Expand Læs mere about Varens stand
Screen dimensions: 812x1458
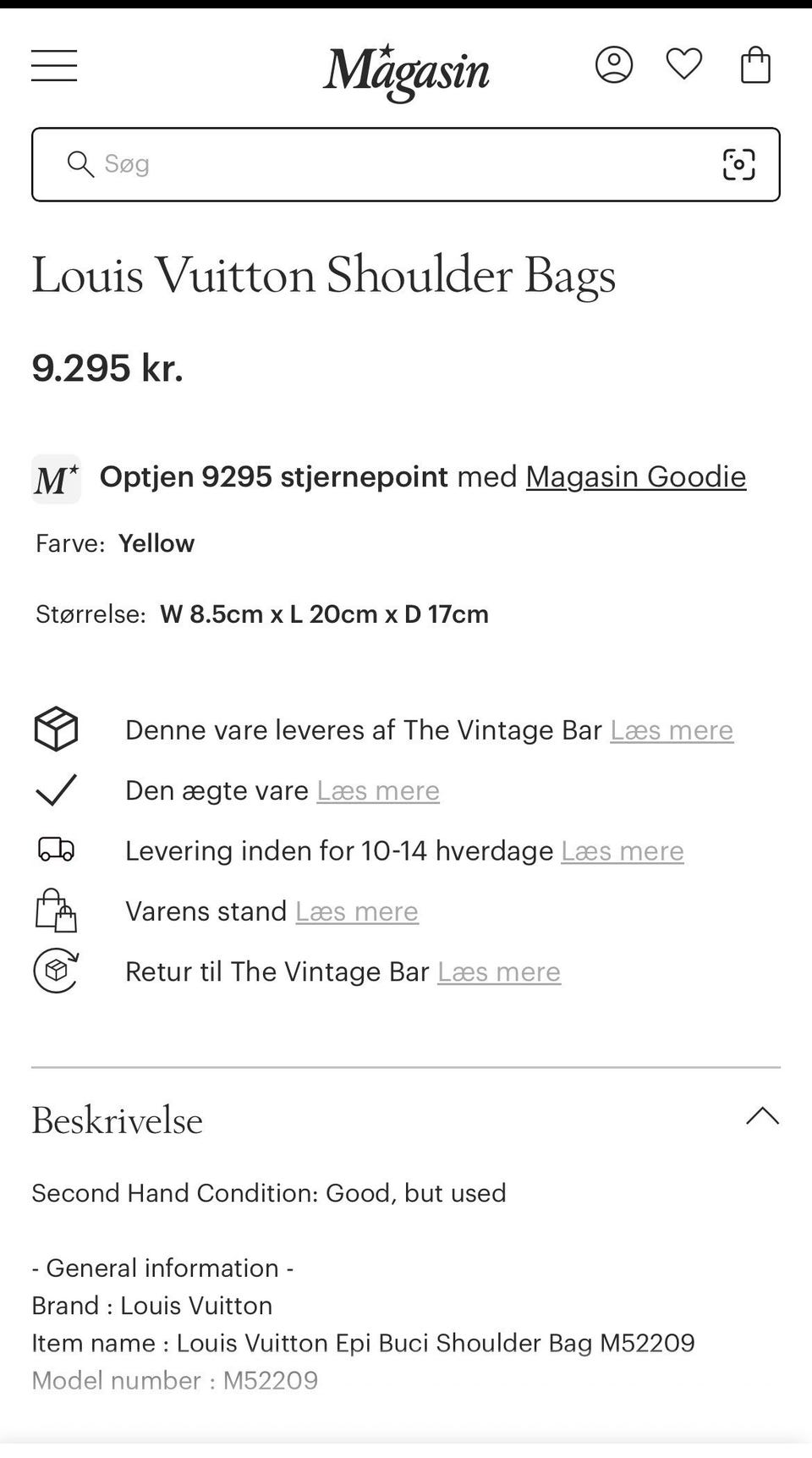coord(358,911)
